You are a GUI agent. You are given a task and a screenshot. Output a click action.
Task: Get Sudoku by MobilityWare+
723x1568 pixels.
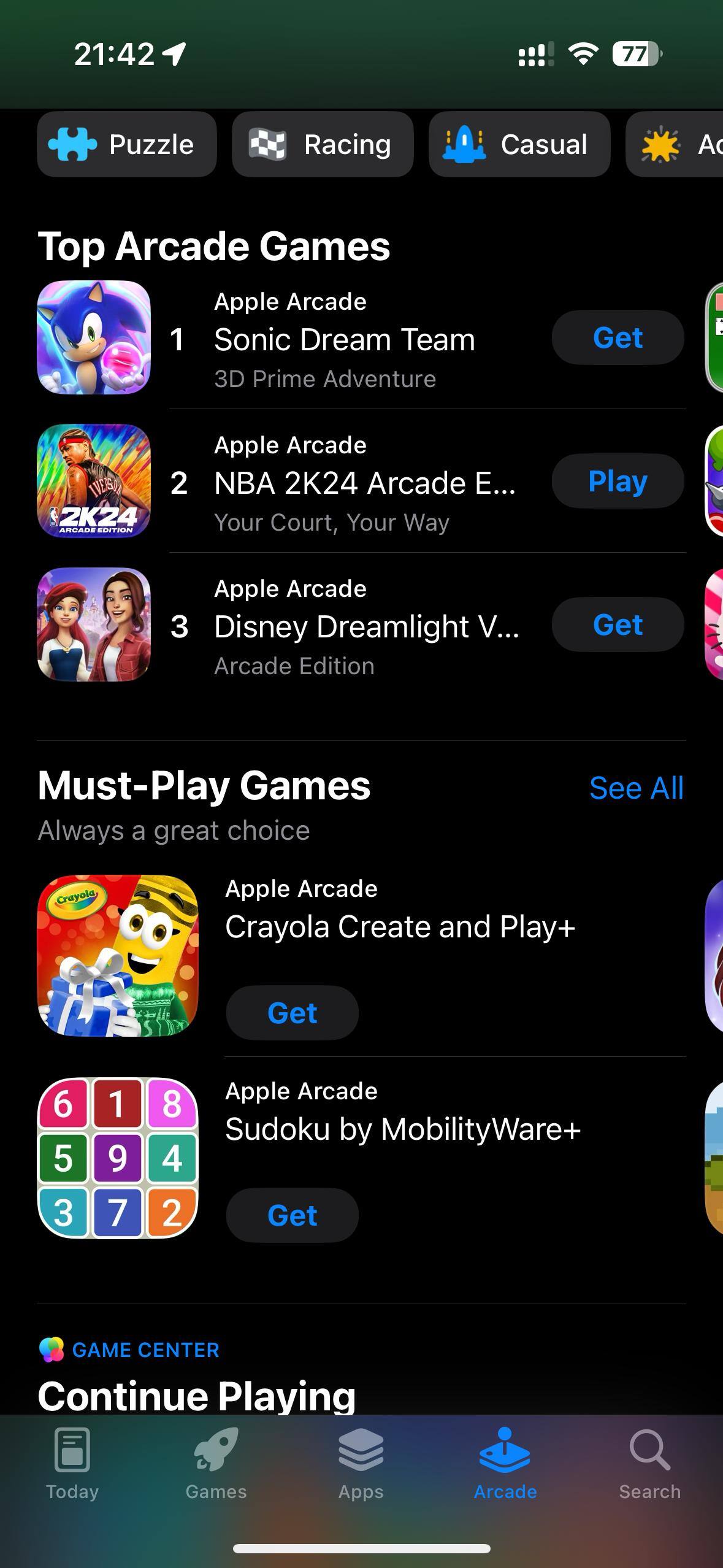(292, 1215)
